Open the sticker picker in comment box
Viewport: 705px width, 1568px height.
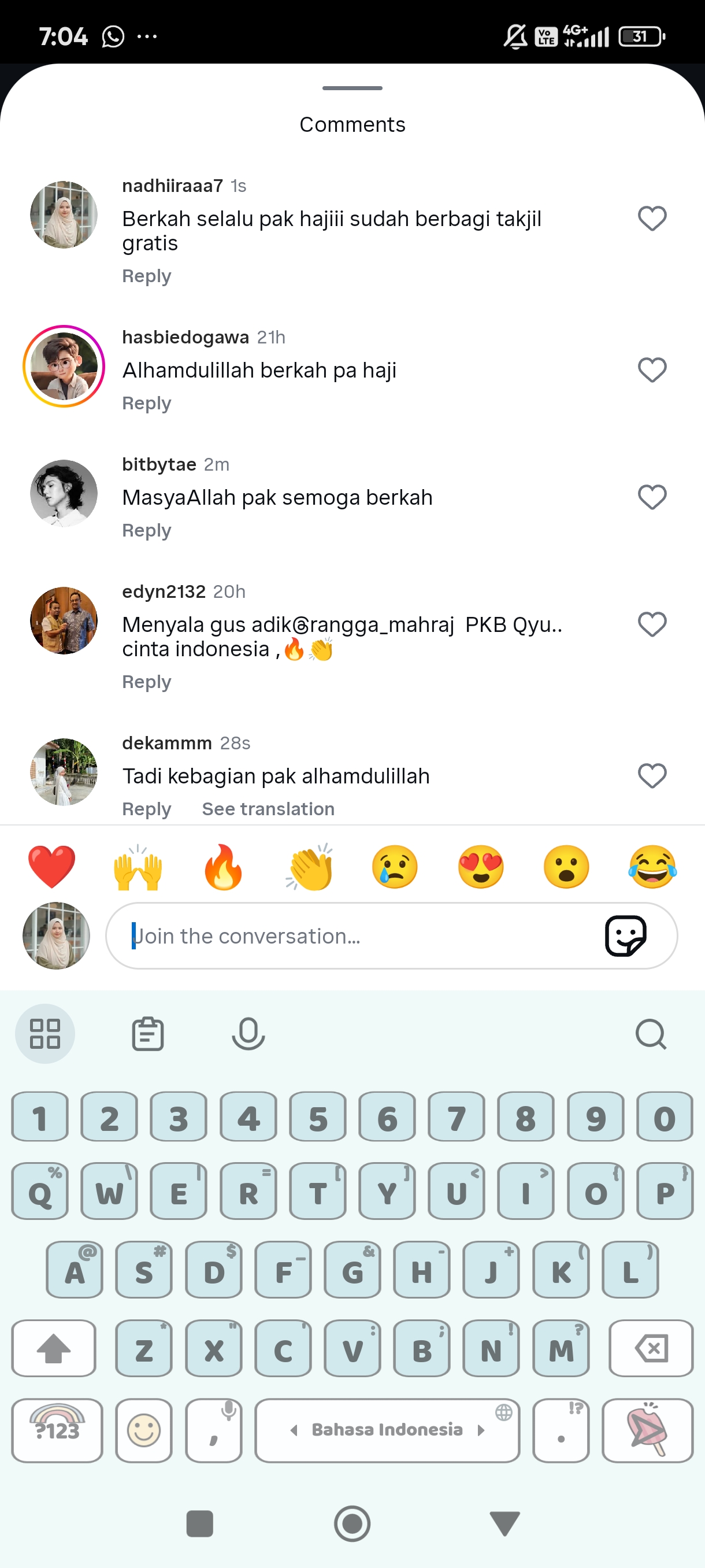625,936
